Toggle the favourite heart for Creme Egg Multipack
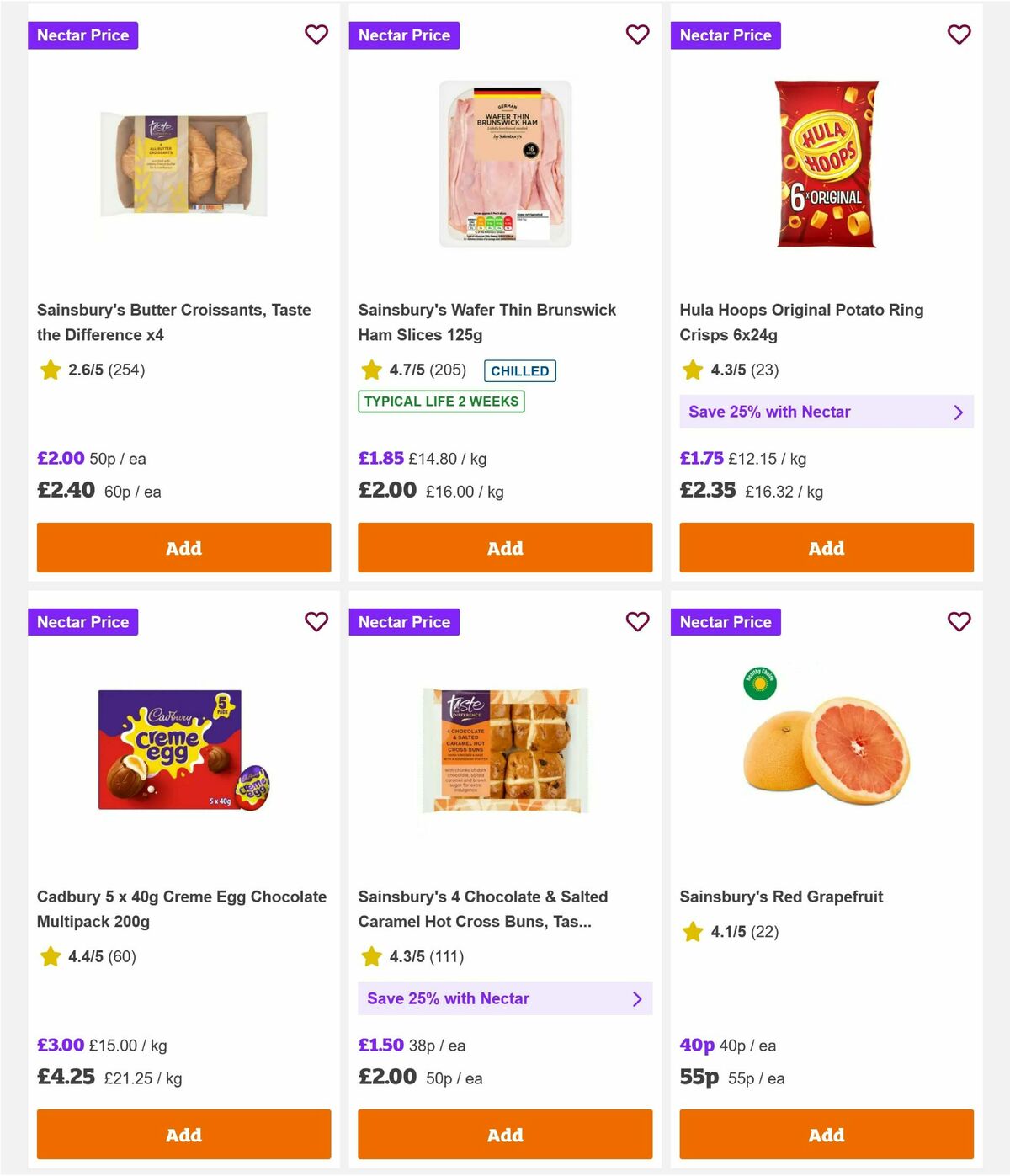Viewport: 1010px width, 1176px height. point(316,621)
